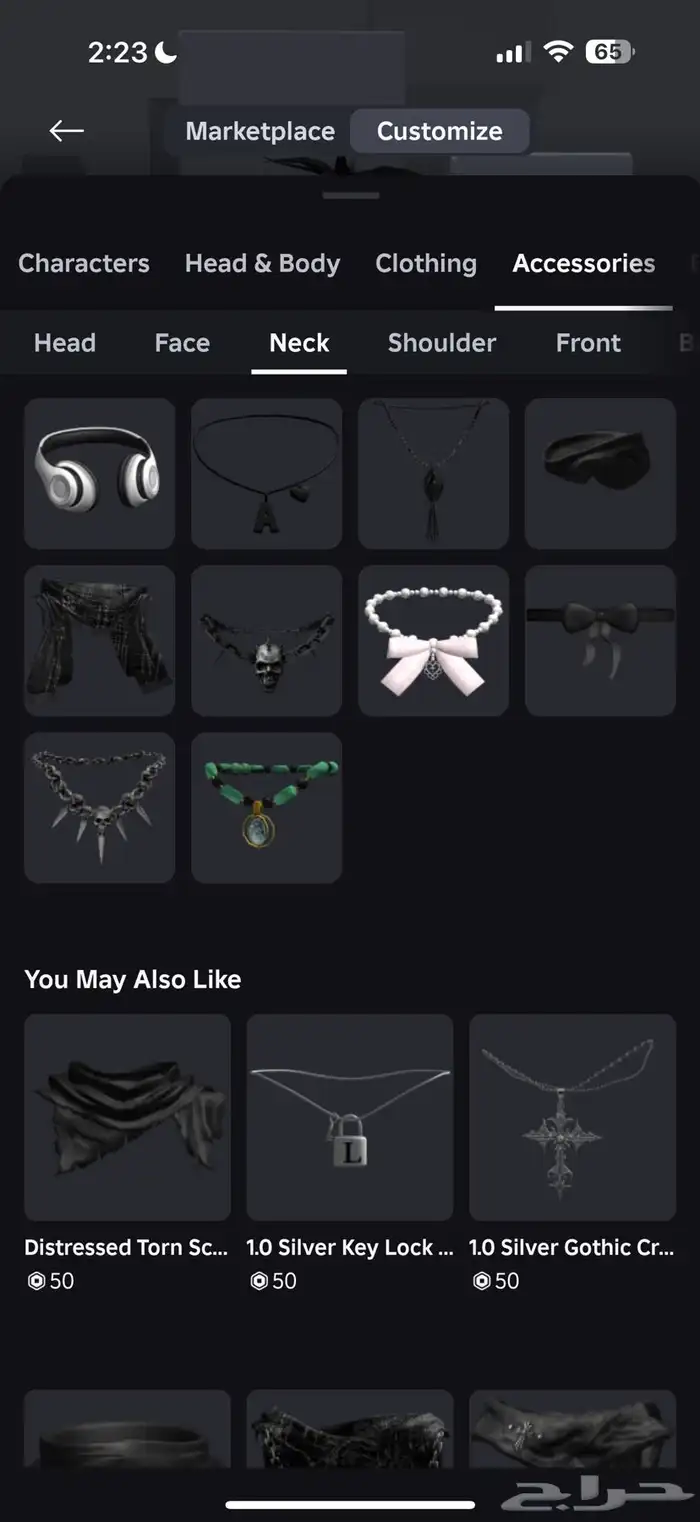Open the Characters category
Image resolution: width=700 pixels, height=1522 pixels.
click(84, 263)
